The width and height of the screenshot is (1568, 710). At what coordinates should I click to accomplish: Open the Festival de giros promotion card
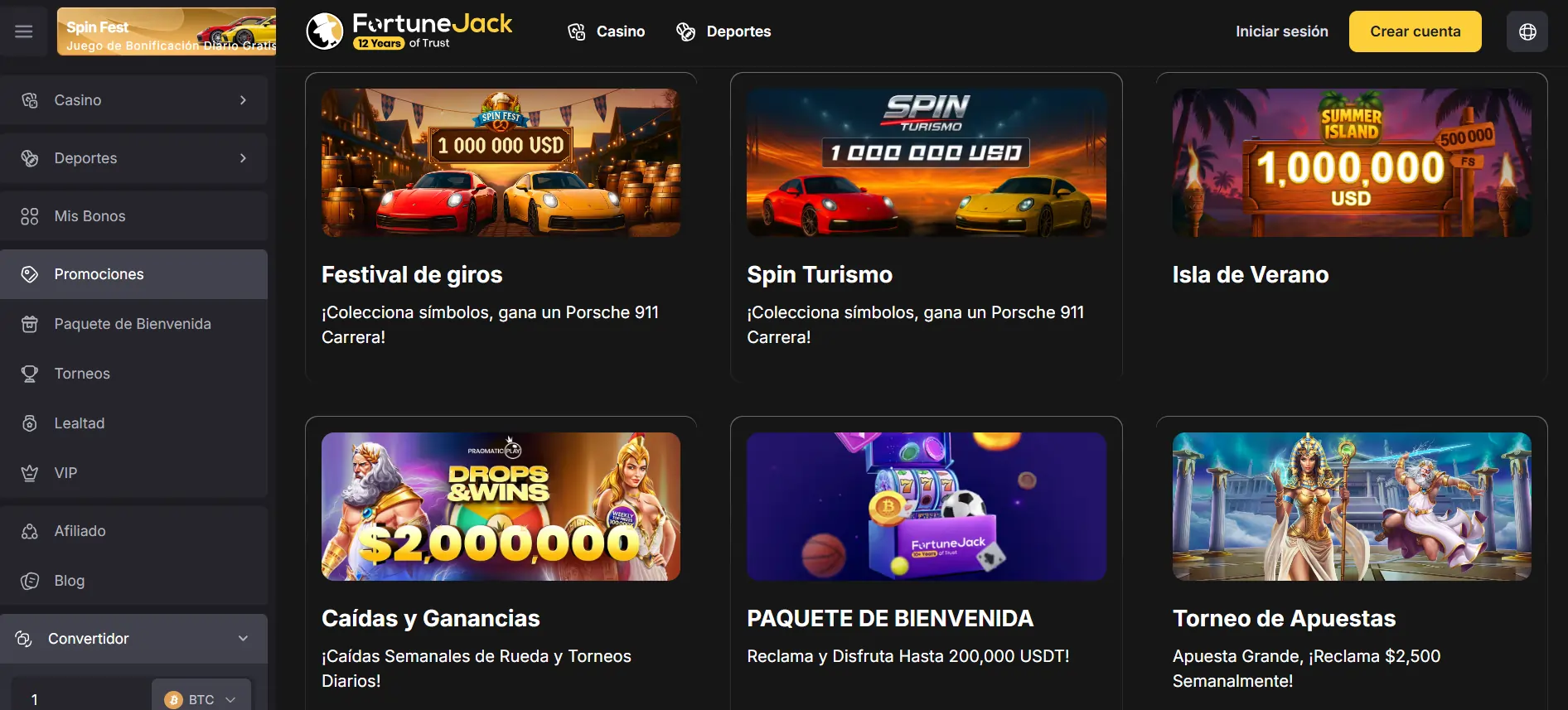501,224
